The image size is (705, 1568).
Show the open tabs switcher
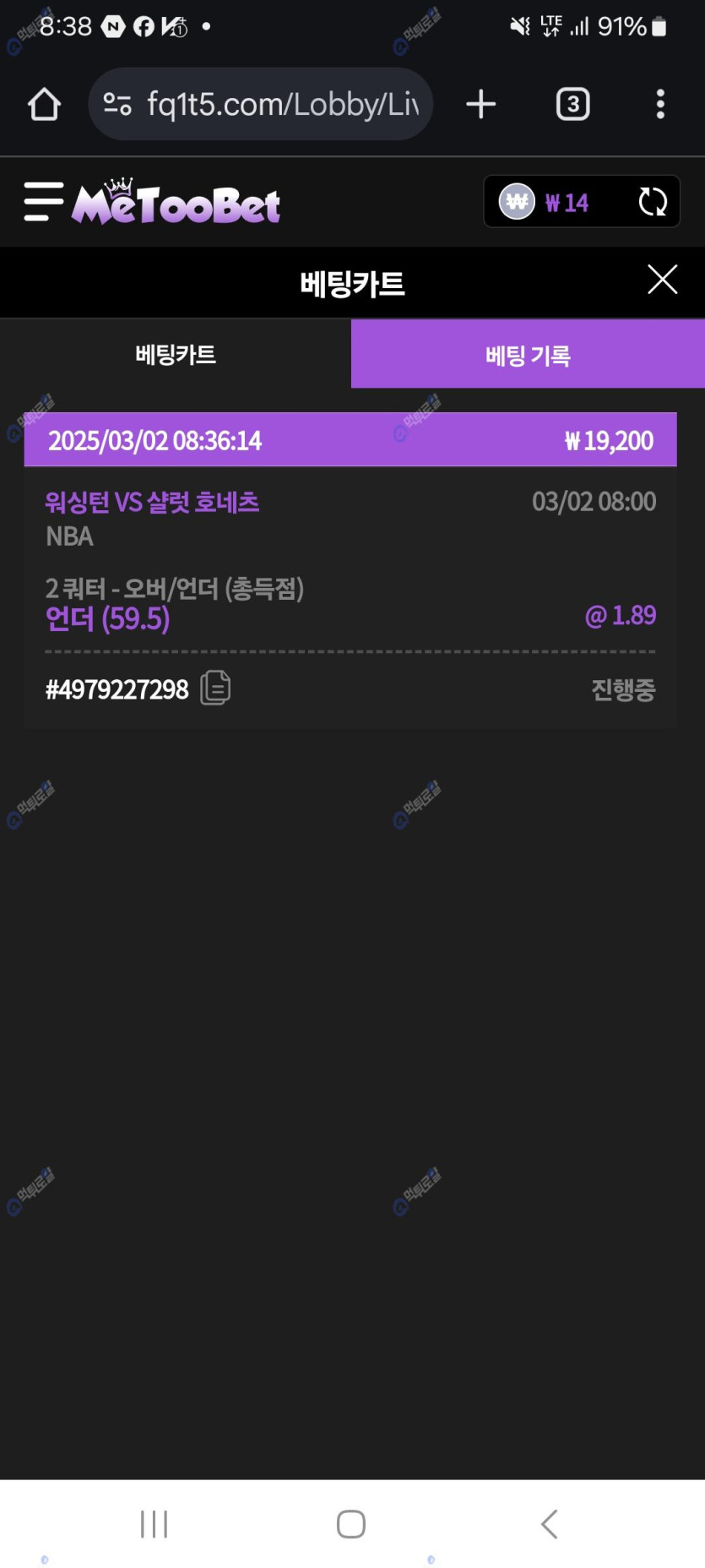572,105
